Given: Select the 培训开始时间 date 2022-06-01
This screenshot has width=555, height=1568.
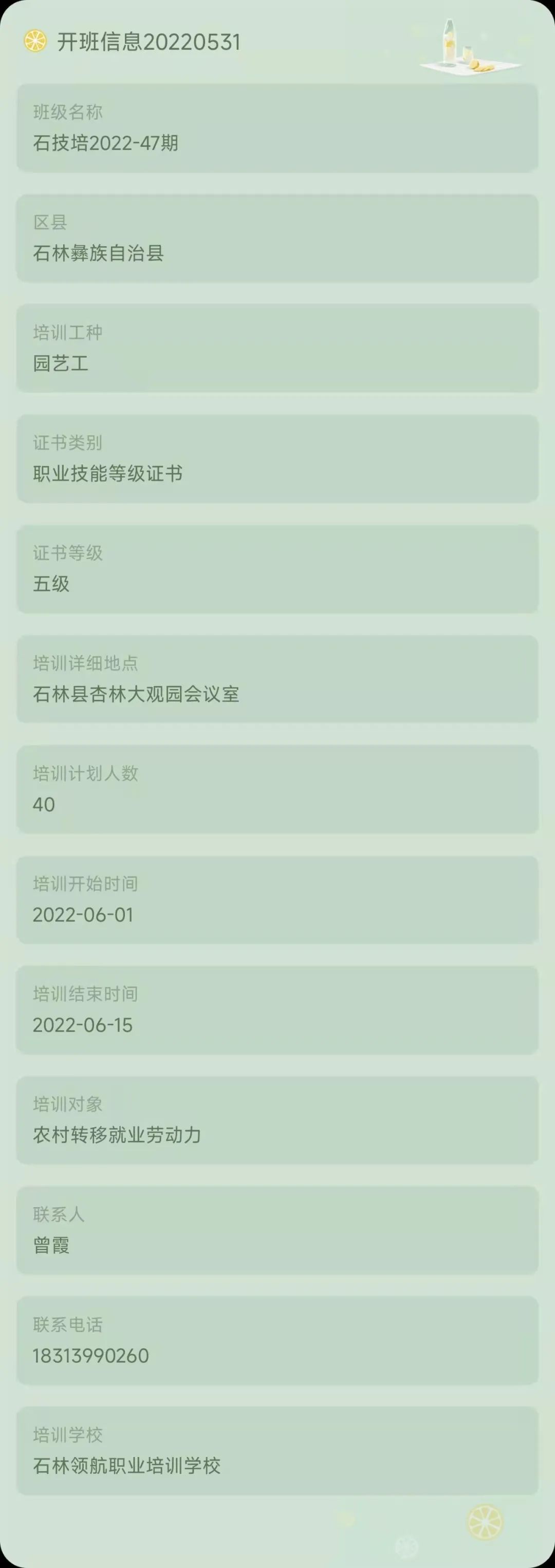Looking at the screenshot, I should 83,915.
